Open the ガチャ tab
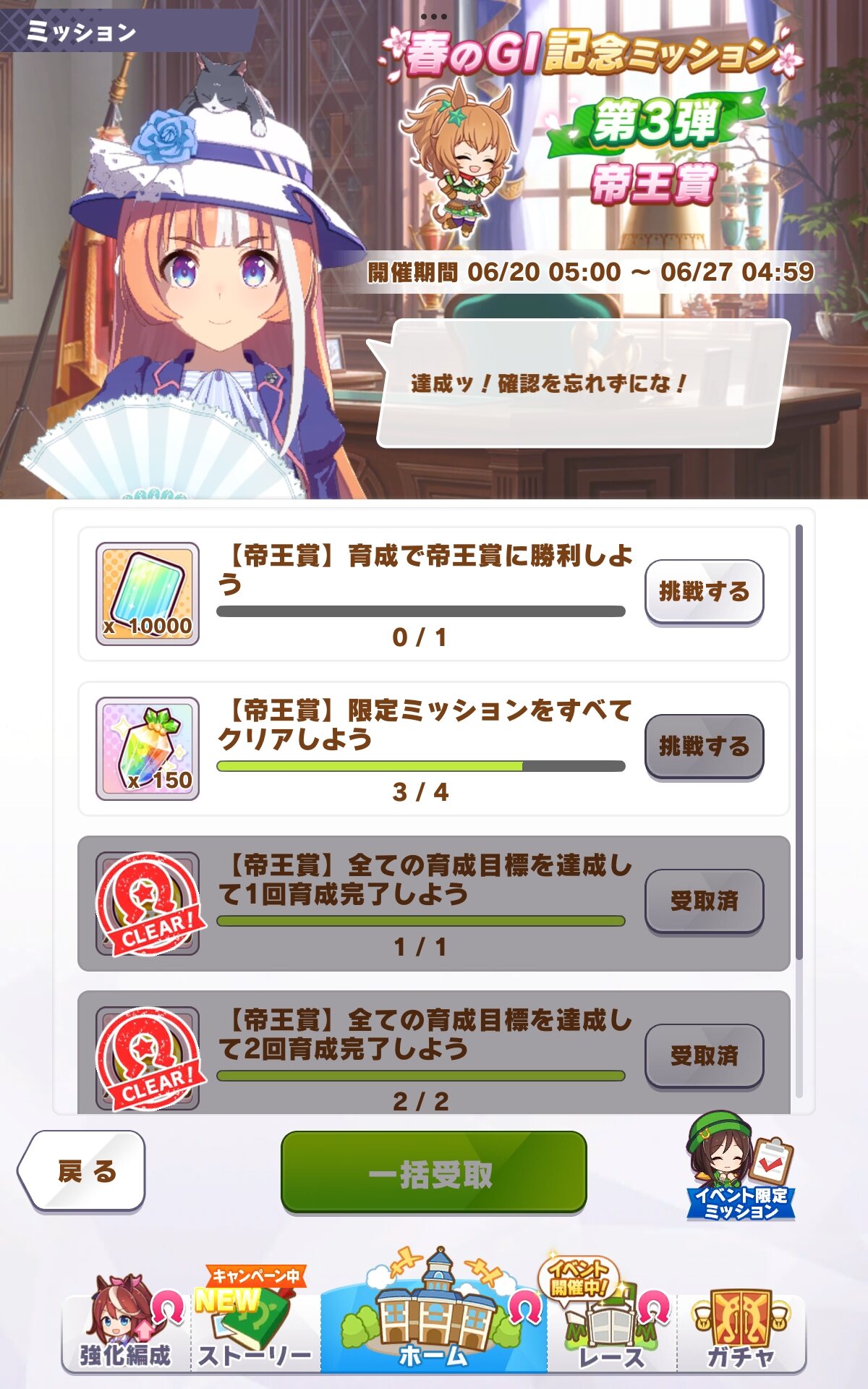Screen dimensions: 868x1389 click(741, 1330)
